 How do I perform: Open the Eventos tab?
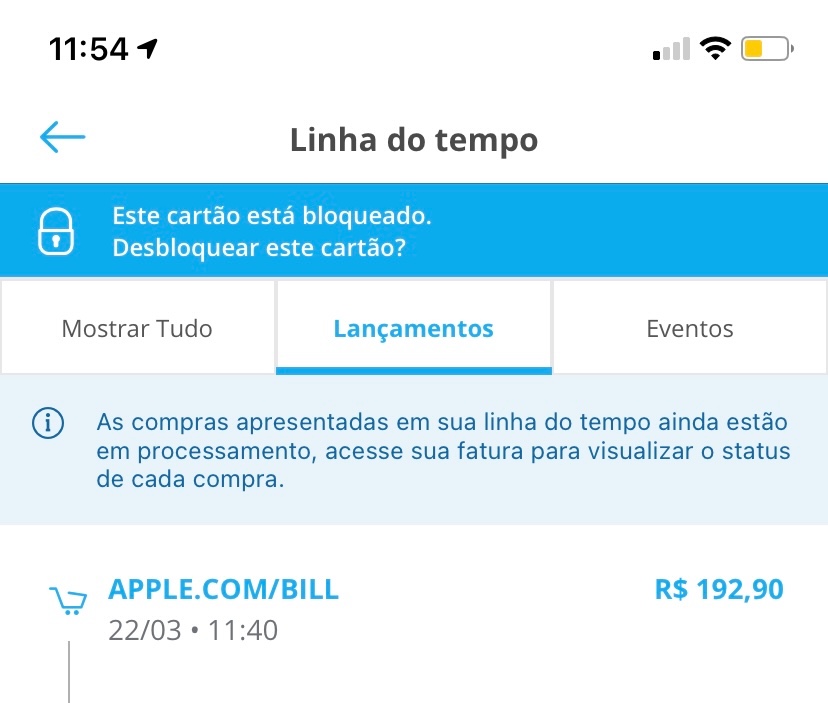coord(689,328)
